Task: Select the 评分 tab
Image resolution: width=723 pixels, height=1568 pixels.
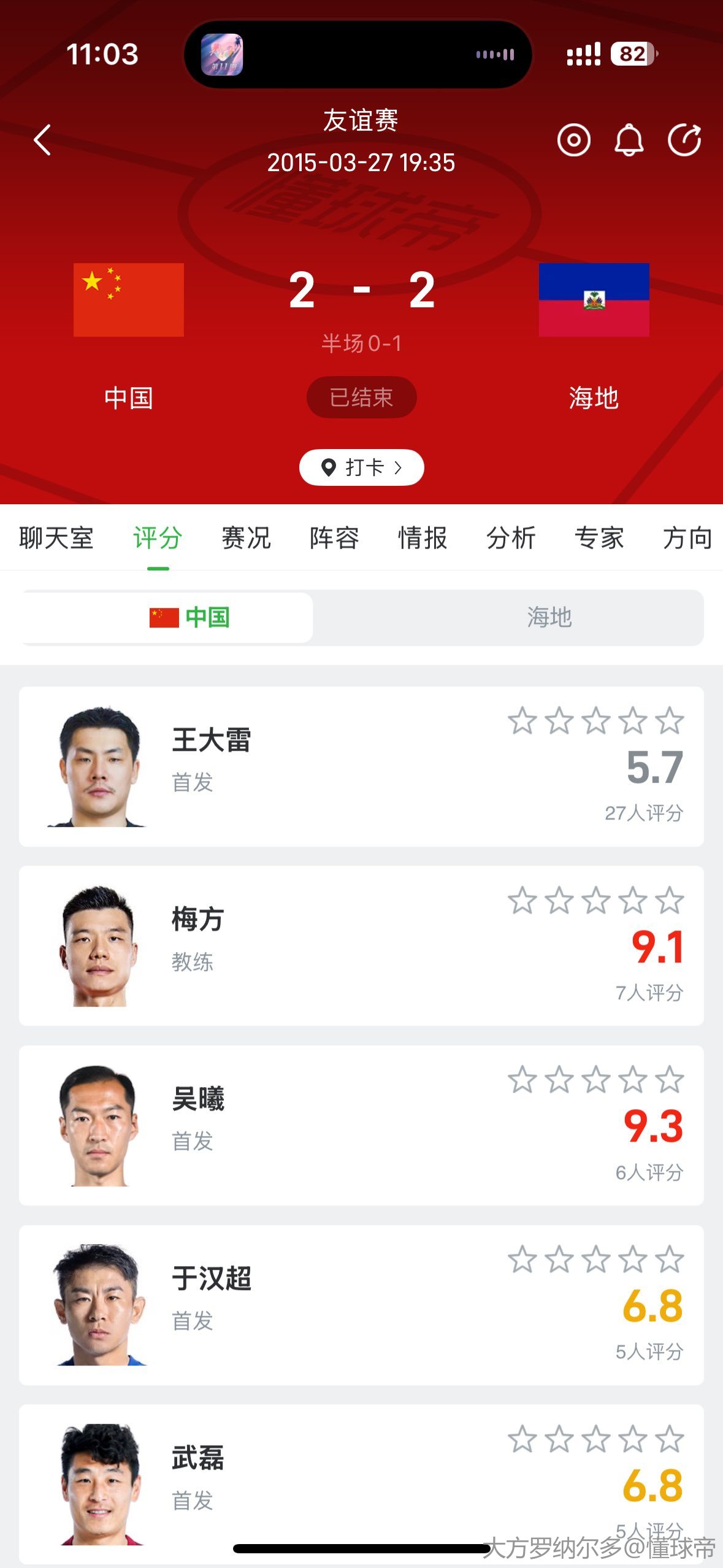Action: (158, 538)
